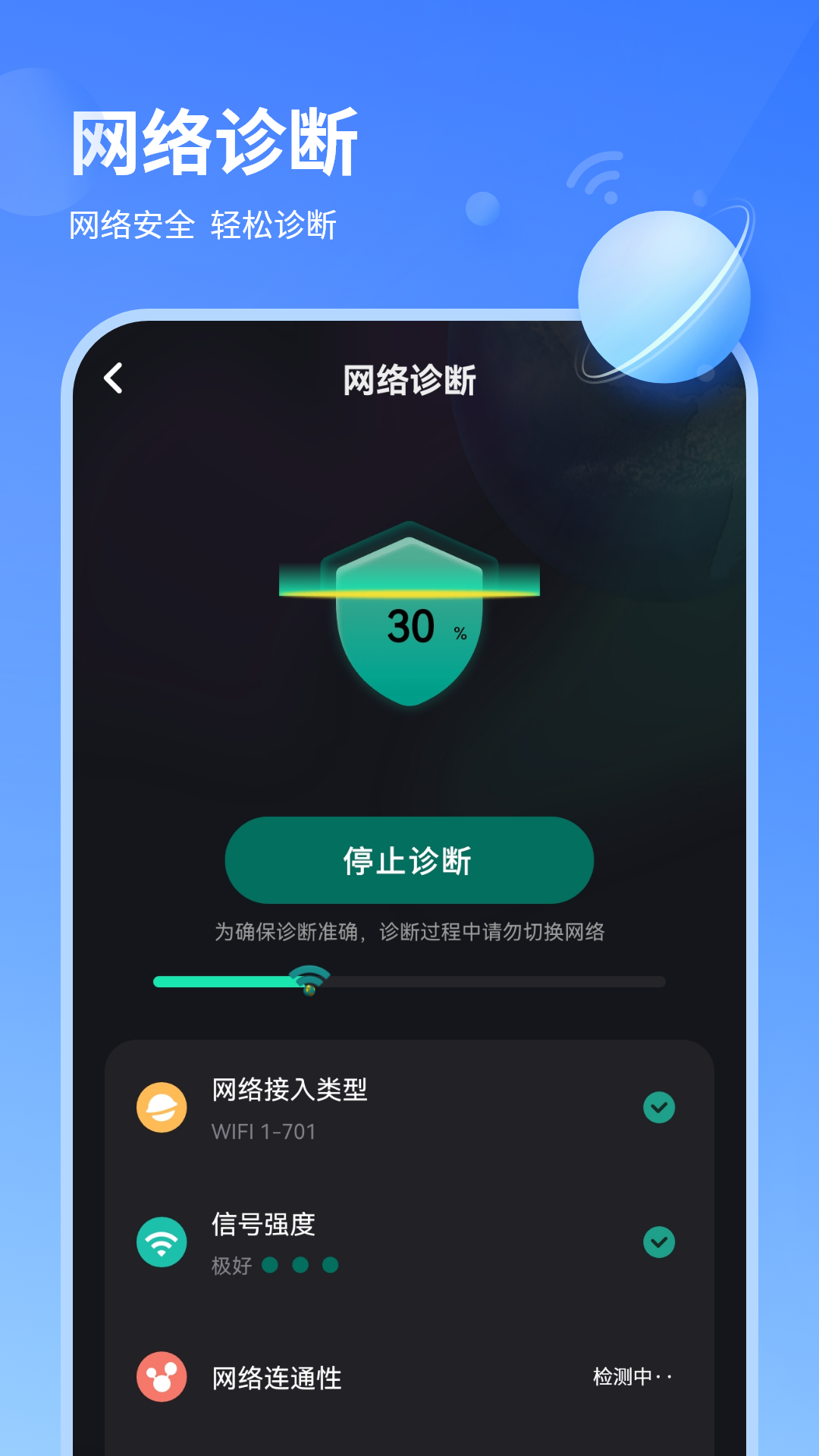Click the WiFi marker on the progress bar
The image size is (819, 1456).
311,978
